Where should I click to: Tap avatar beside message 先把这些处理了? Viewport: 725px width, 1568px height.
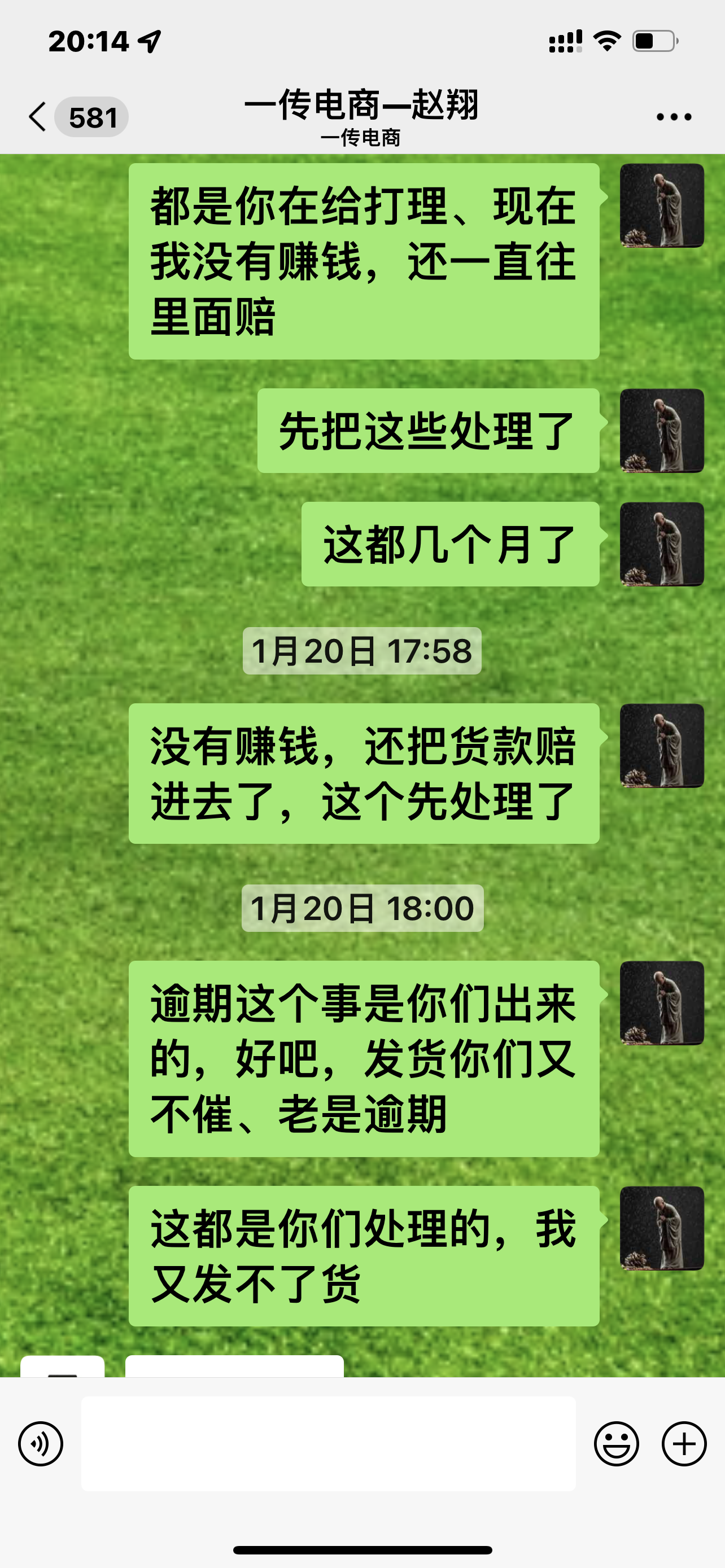point(662,430)
